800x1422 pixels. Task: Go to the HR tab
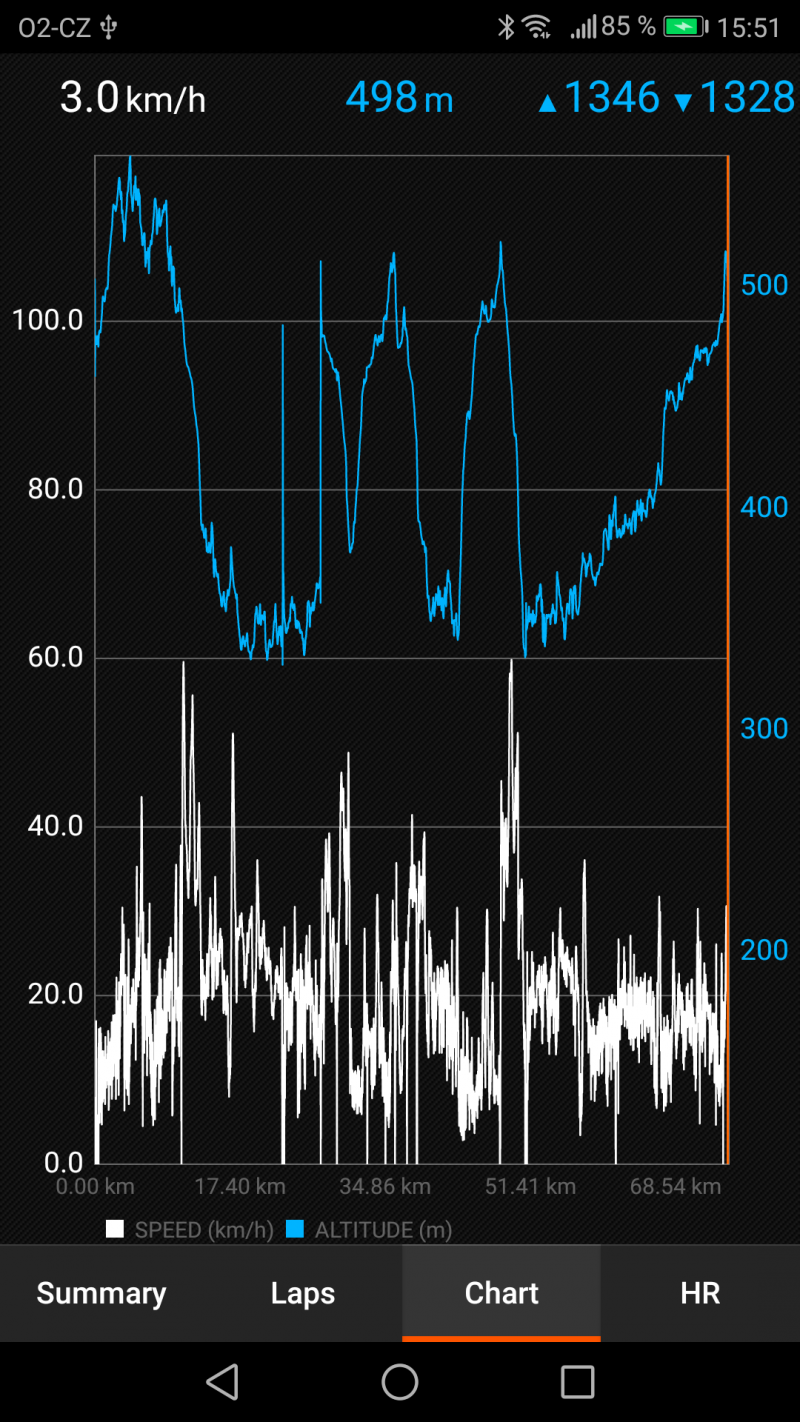700,1293
